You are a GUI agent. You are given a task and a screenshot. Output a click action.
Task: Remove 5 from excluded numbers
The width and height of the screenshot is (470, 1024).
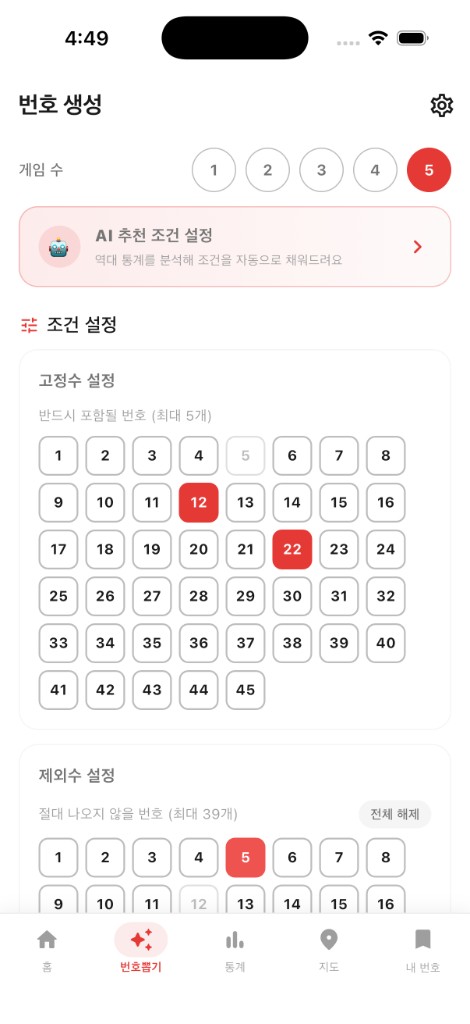(x=245, y=857)
